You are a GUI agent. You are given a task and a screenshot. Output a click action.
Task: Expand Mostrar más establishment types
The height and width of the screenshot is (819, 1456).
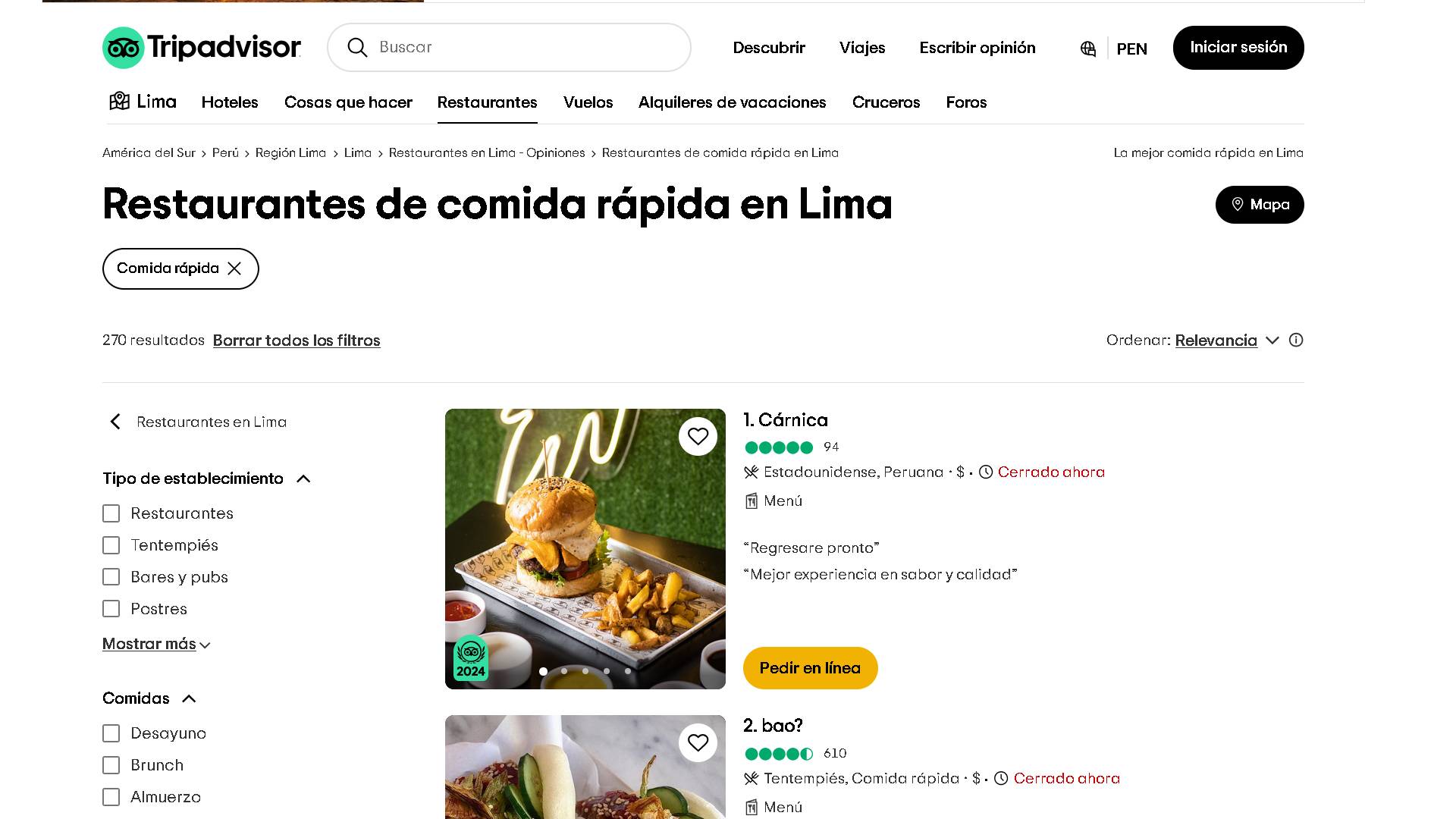coord(156,644)
